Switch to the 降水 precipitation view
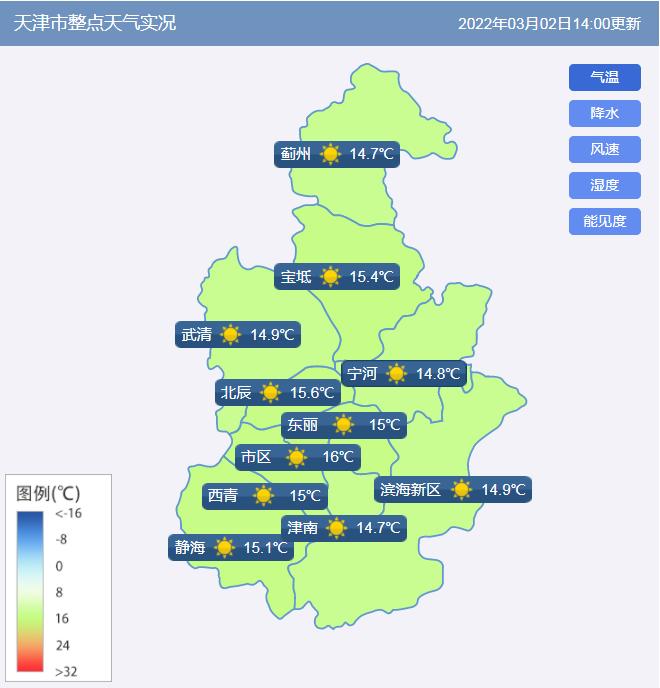660x688 pixels. (x=605, y=114)
